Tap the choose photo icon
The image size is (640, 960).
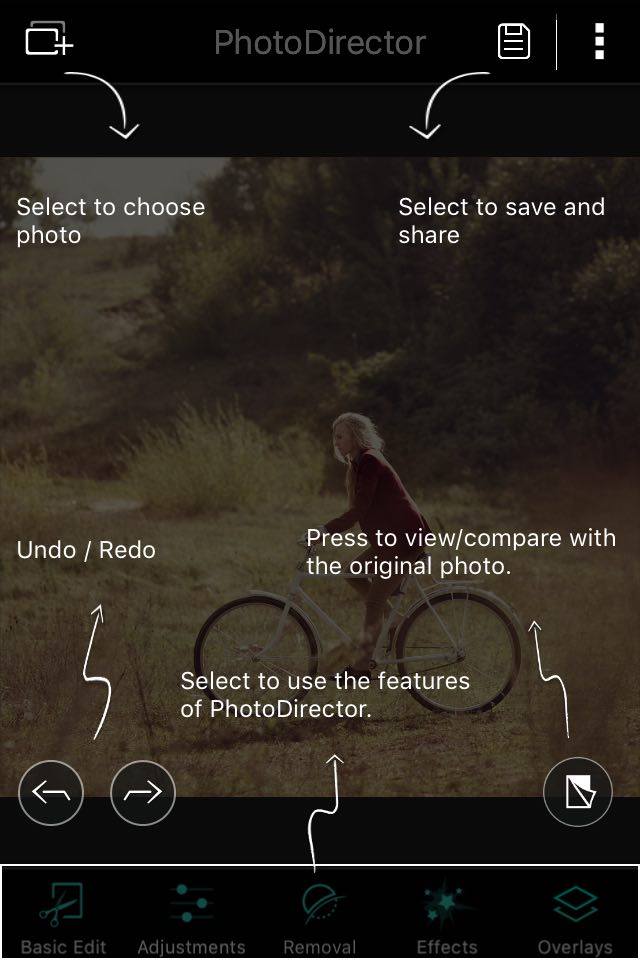point(48,41)
